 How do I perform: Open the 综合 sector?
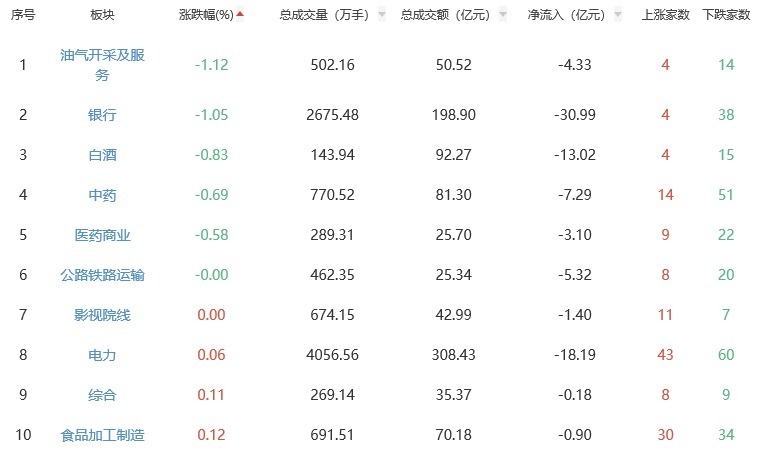[x=102, y=395]
